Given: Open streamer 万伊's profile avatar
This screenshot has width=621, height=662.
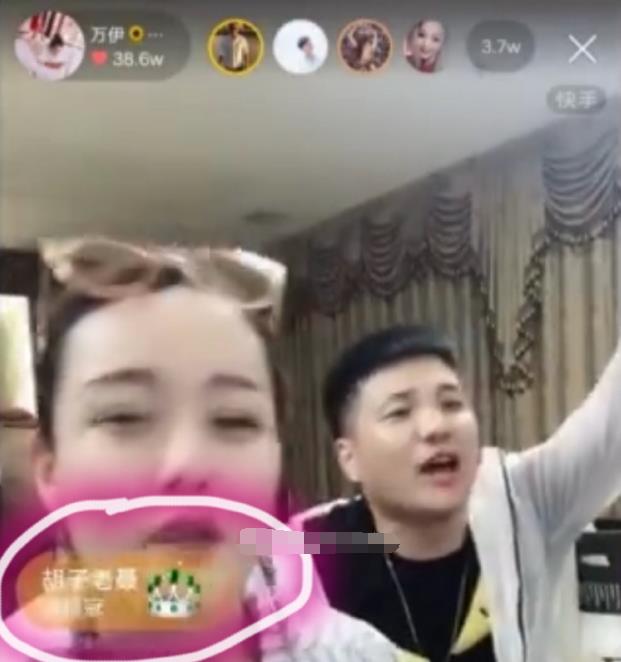Looking at the screenshot, I should point(49,46).
